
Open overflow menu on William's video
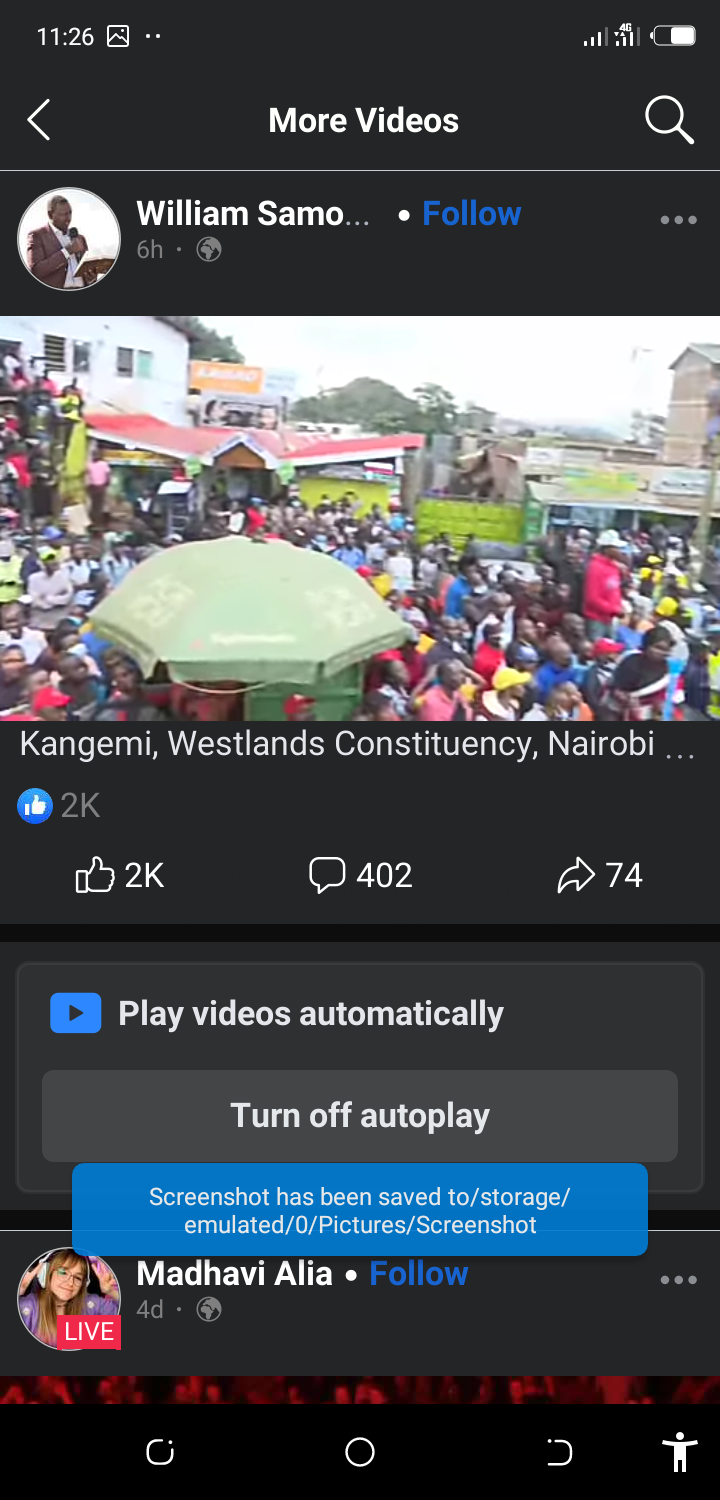click(x=678, y=220)
